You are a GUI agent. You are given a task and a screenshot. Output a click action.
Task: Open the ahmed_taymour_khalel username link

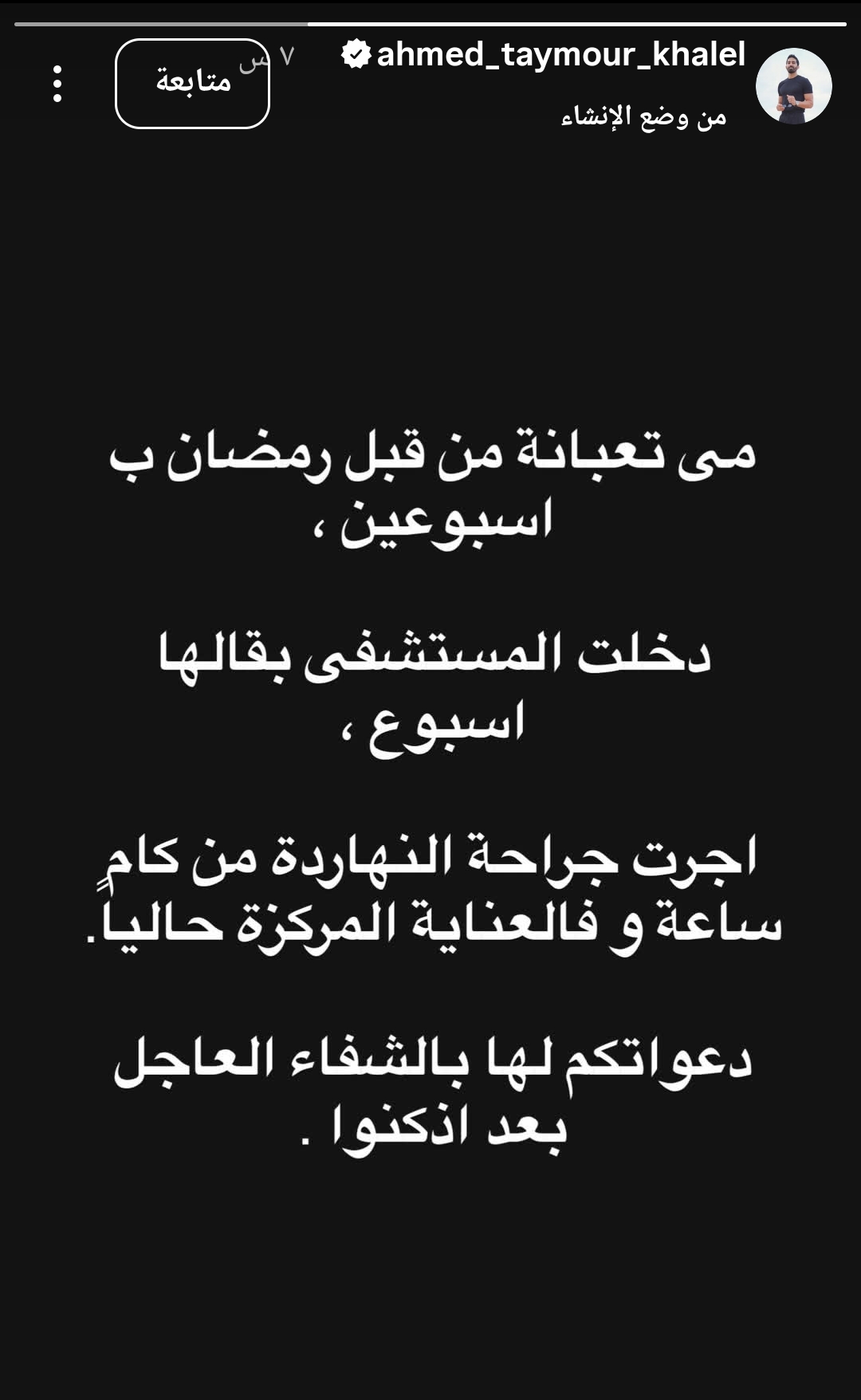pos(560,55)
